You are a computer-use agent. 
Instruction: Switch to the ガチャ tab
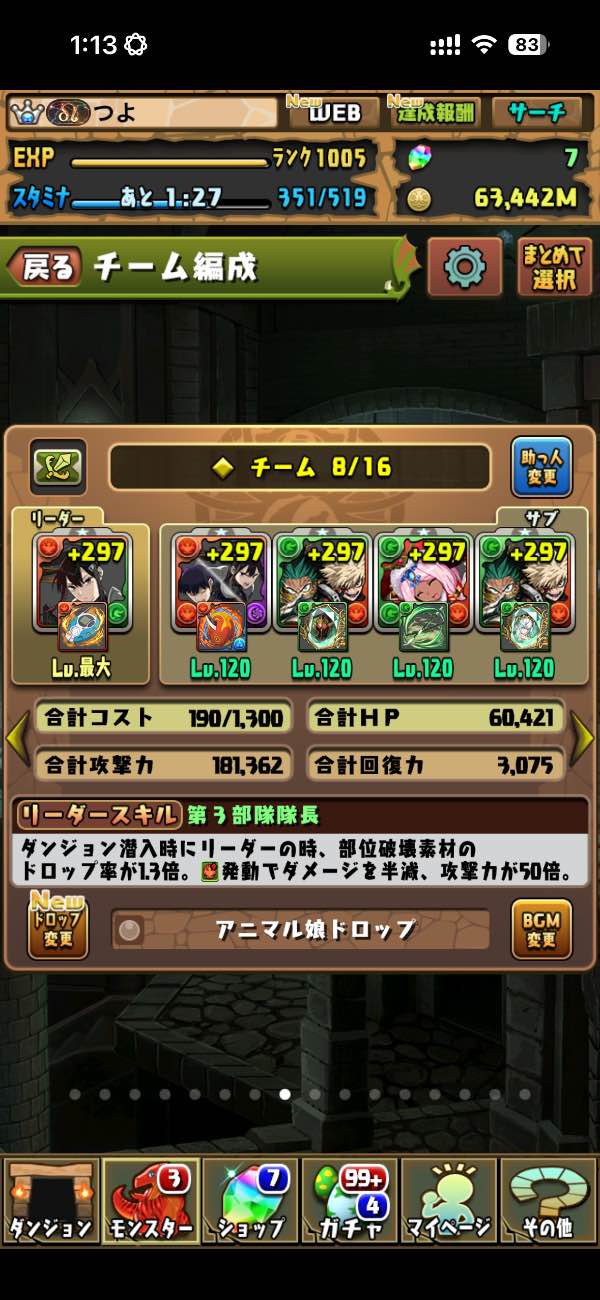click(350, 1200)
